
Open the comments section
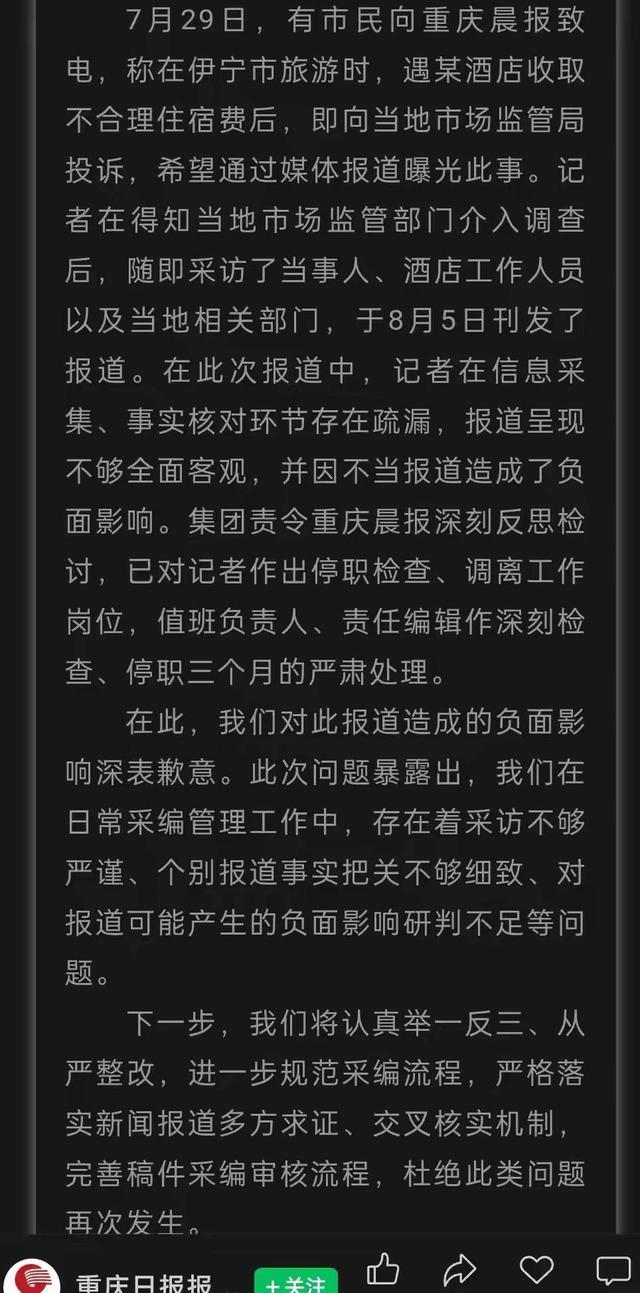[x=612, y=1270]
